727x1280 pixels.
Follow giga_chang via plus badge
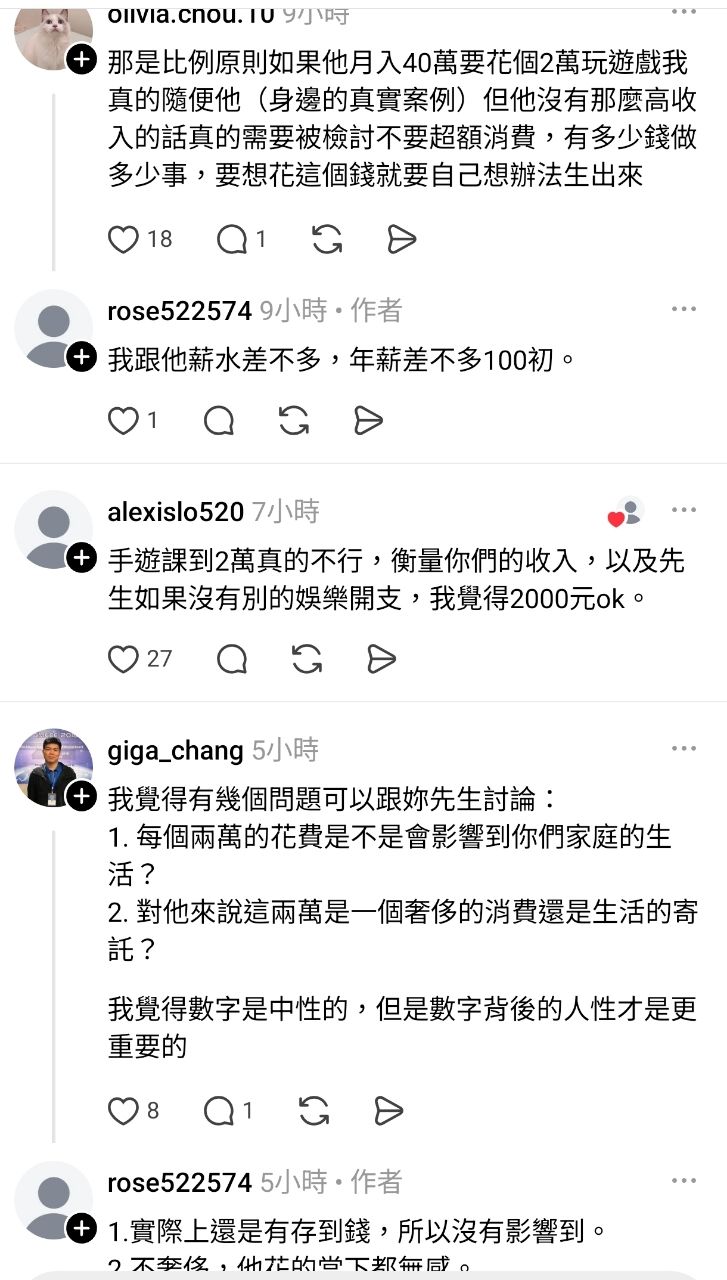tap(82, 796)
